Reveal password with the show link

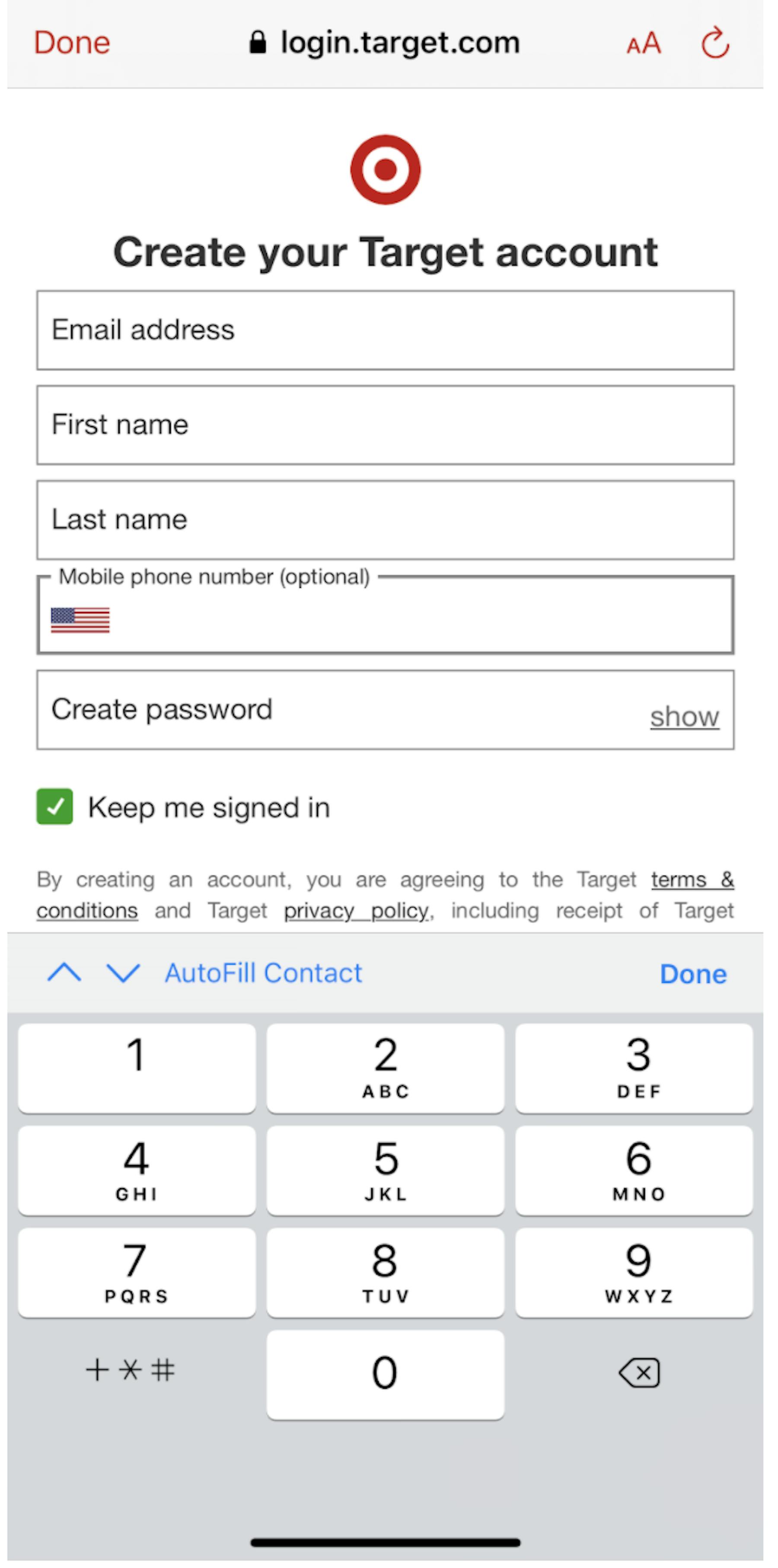684,717
